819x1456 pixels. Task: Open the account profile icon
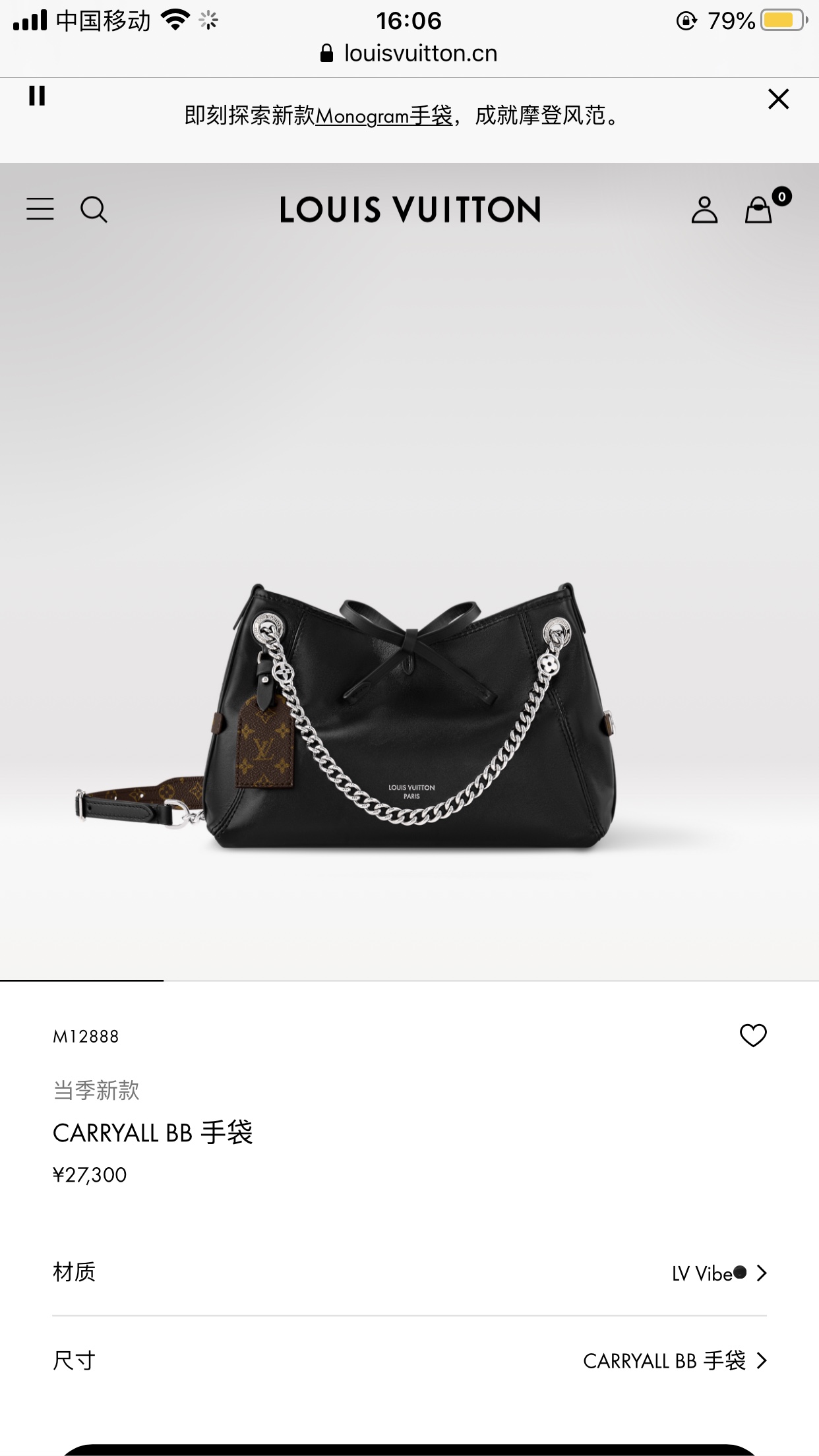[x=704, y=210]
